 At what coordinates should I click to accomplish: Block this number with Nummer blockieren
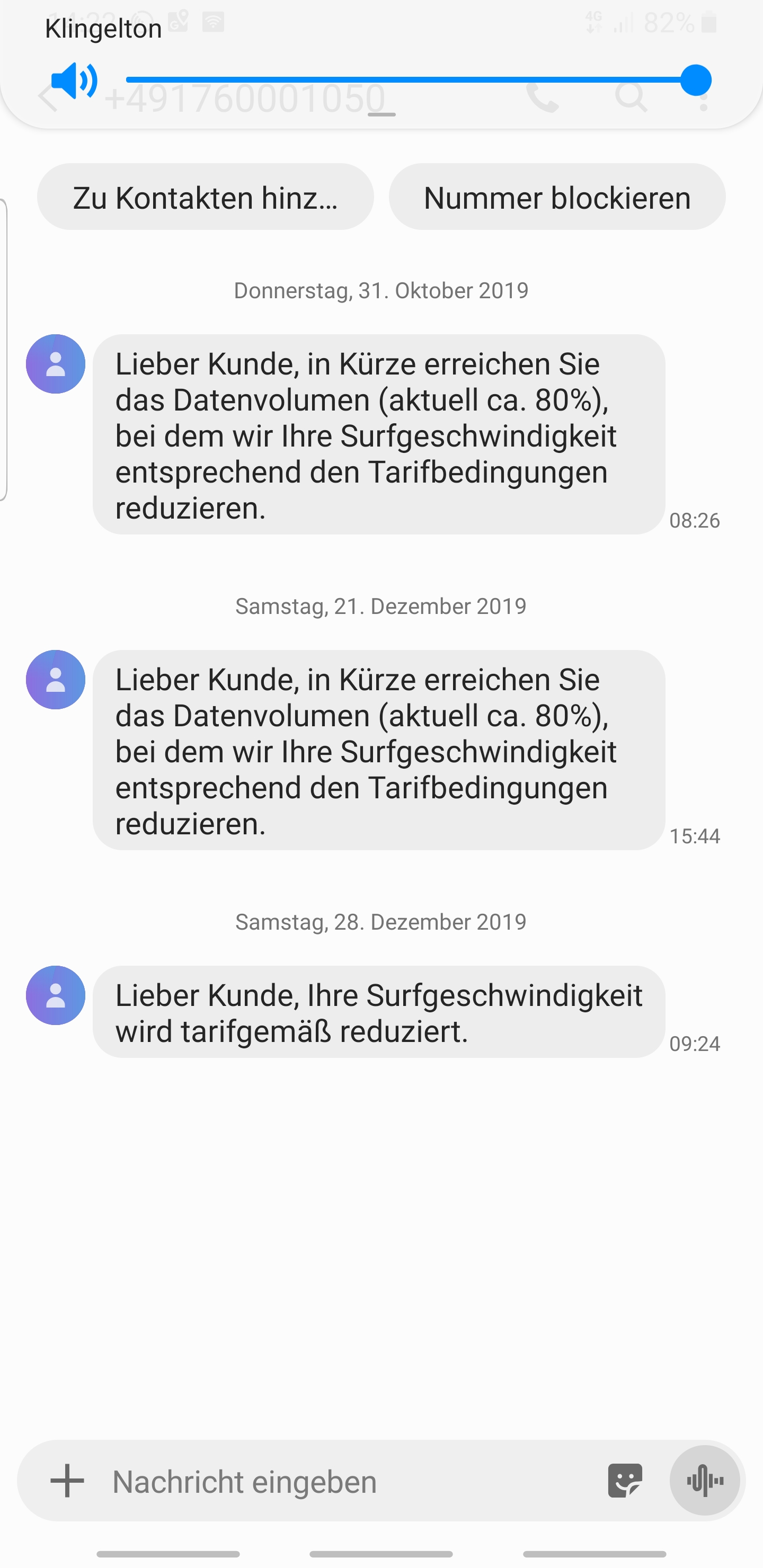556,197
